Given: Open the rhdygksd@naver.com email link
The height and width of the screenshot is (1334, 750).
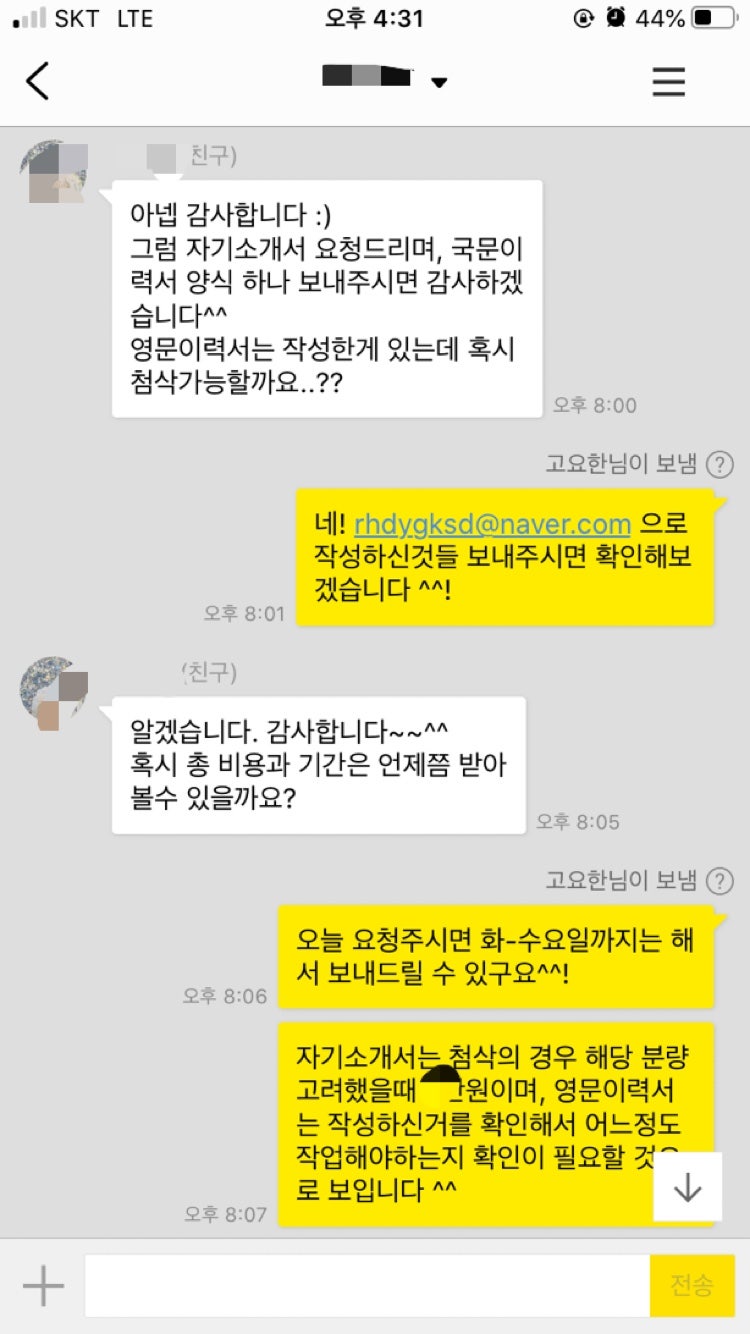Looking at the screenshot, I should [492, 524].
